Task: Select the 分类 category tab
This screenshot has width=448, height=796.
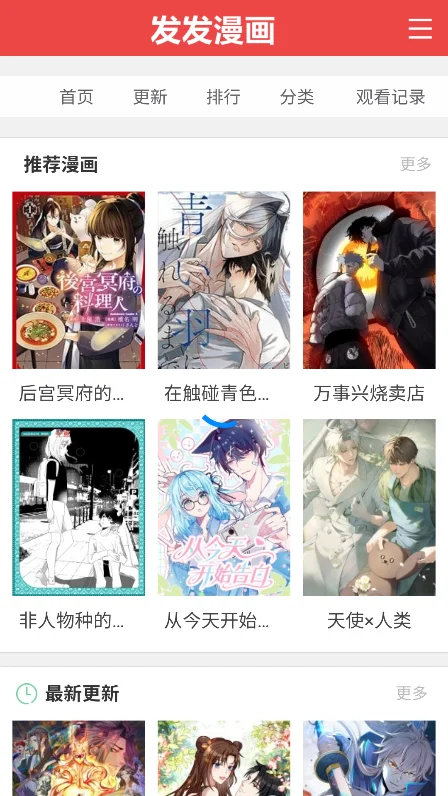Action: click(x=297, y=96)
